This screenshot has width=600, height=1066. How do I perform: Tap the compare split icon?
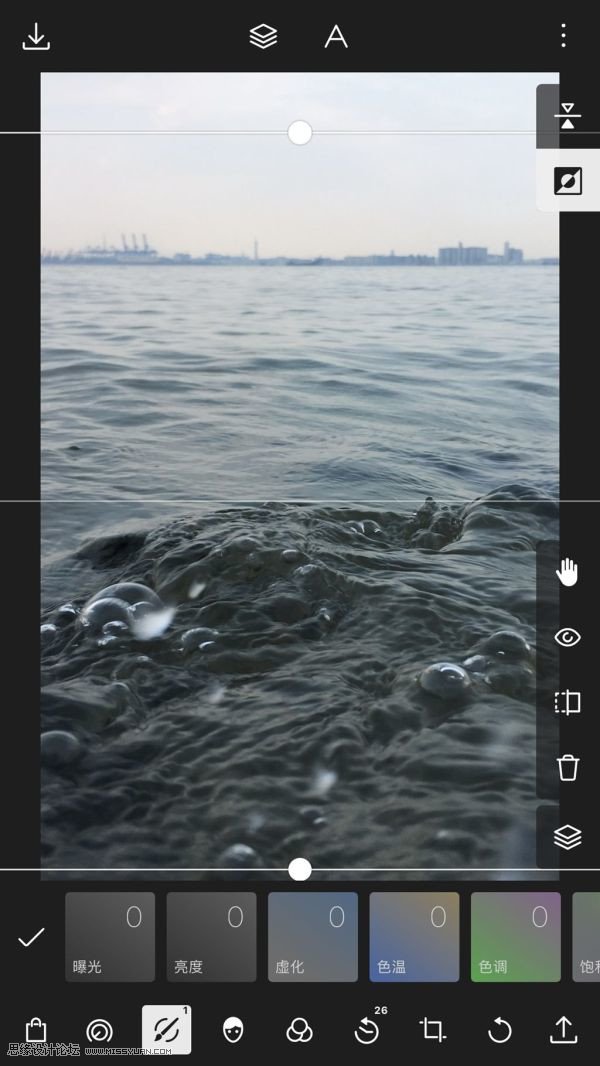pos(567,703)
